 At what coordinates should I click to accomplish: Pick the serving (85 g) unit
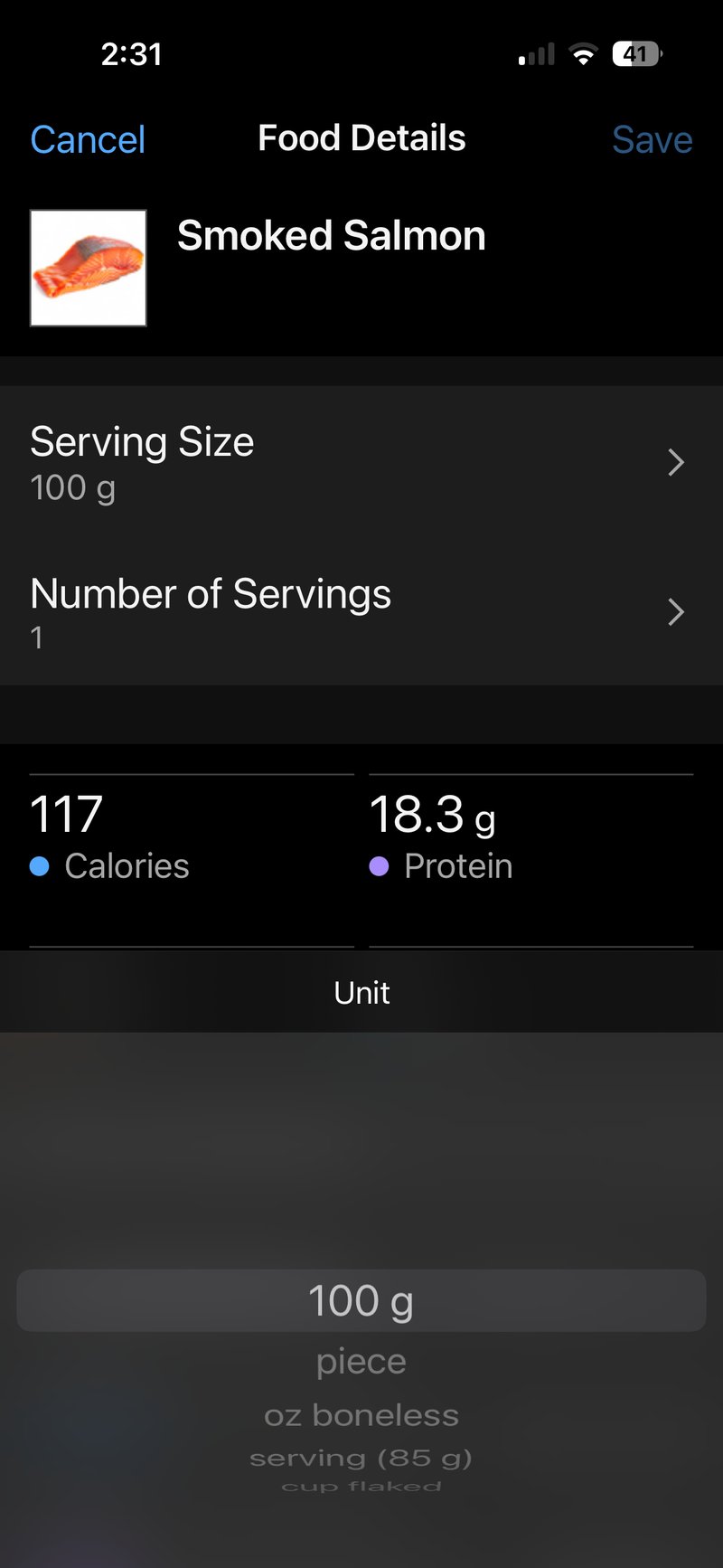pyautogui.click(x=361, y=1458)
